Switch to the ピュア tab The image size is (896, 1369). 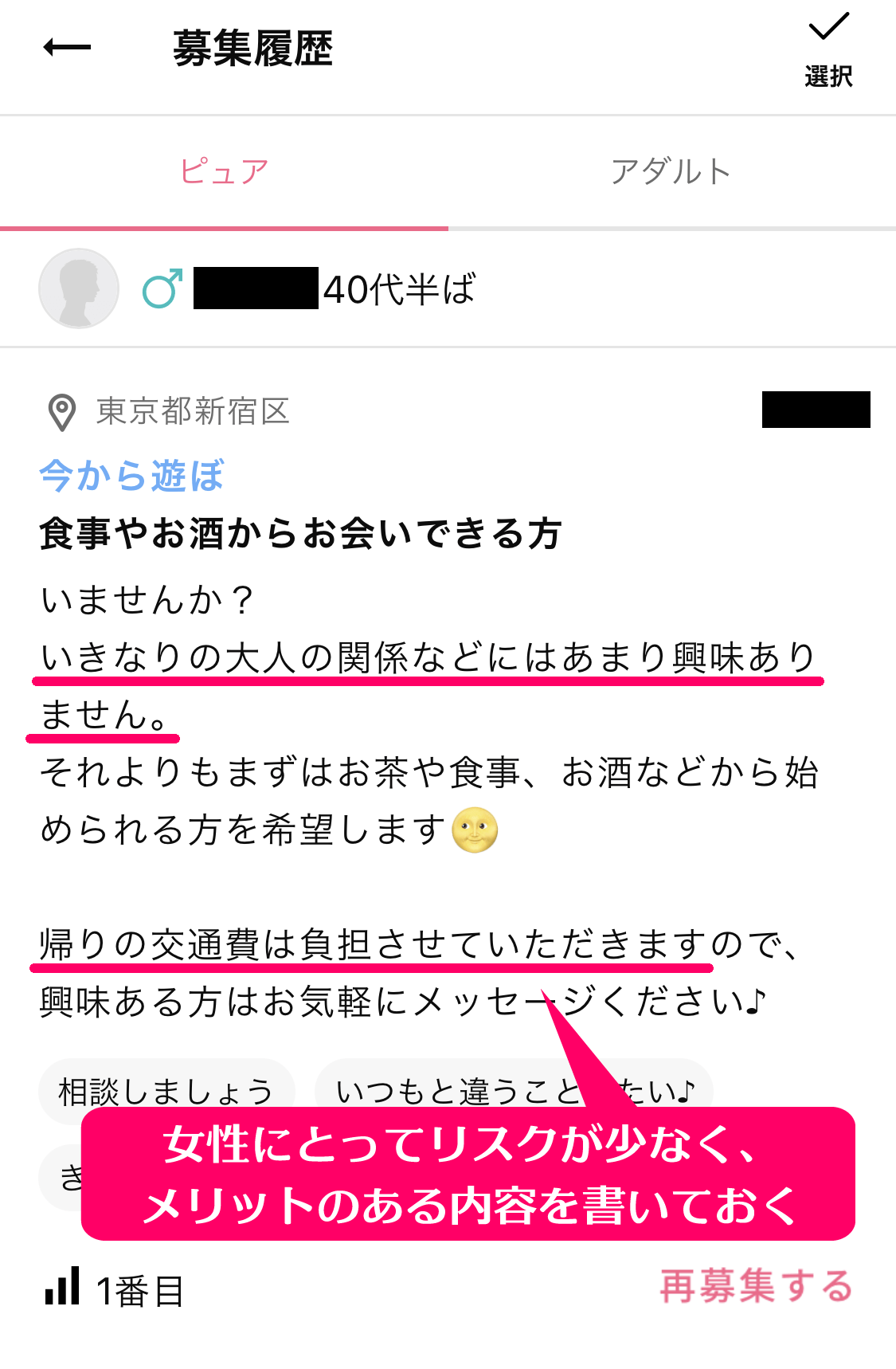click(224, 171)
